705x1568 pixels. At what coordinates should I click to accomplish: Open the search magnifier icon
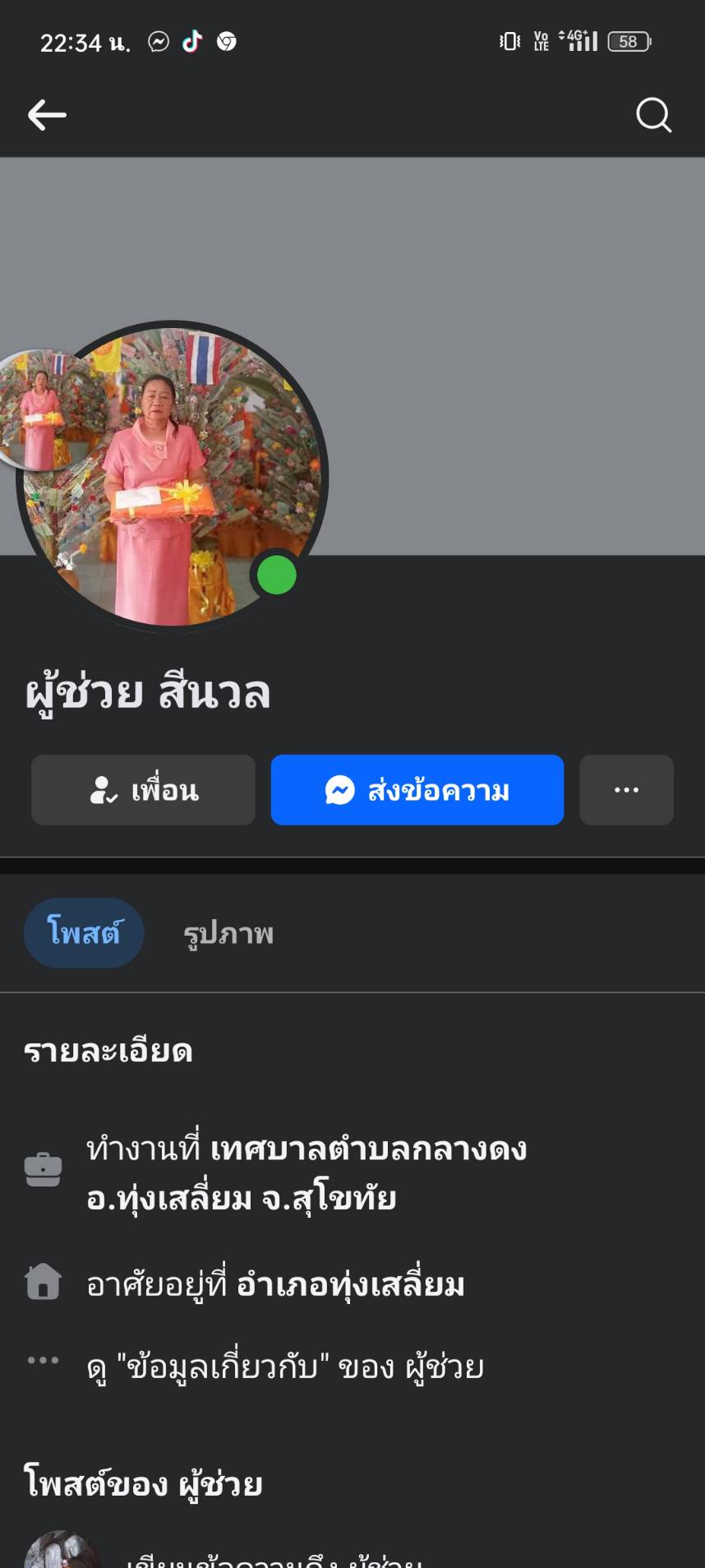[x=653, y=115]
